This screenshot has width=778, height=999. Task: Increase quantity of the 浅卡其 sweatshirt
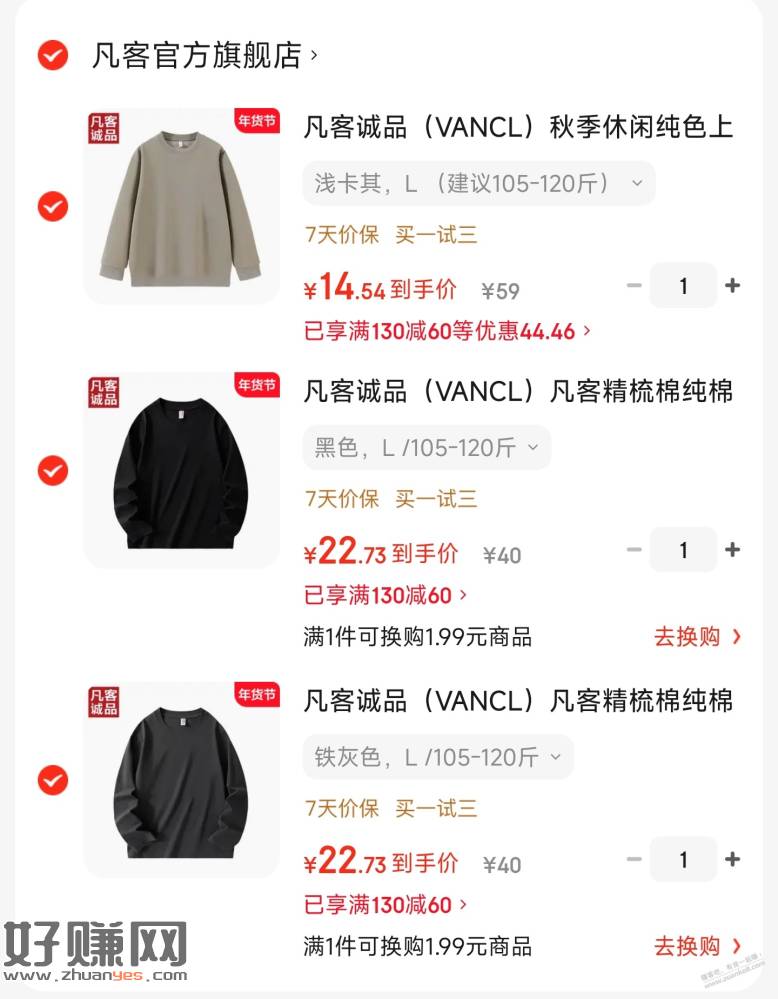733,286
